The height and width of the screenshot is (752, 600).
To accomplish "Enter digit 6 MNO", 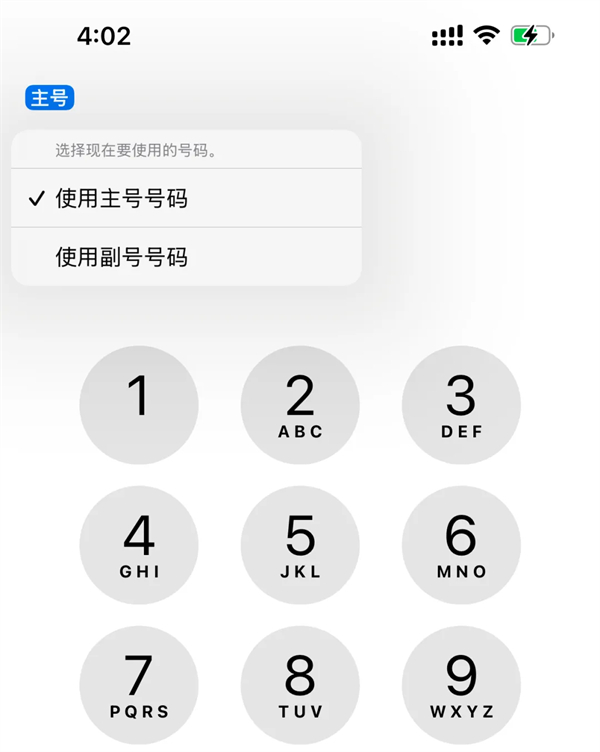I will [x=461, y=544].
